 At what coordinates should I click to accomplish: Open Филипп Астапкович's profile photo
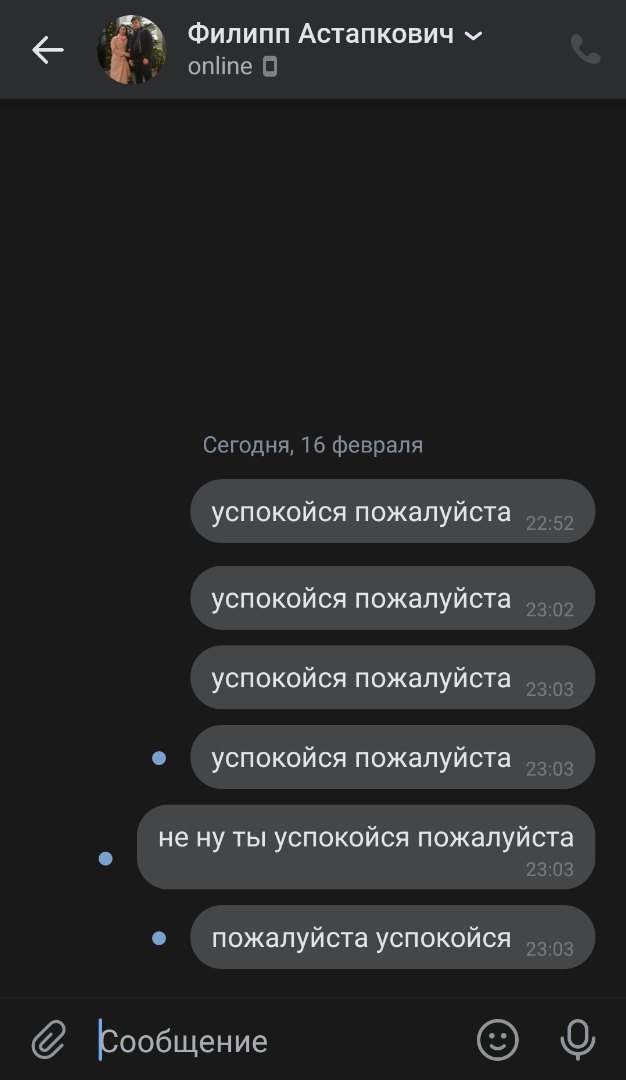coord(131,50)
